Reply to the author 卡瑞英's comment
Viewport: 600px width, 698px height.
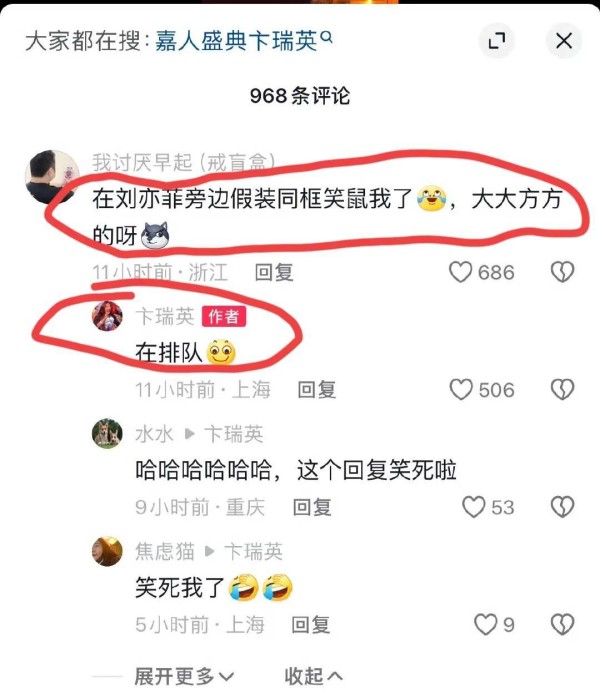[317, 390]
